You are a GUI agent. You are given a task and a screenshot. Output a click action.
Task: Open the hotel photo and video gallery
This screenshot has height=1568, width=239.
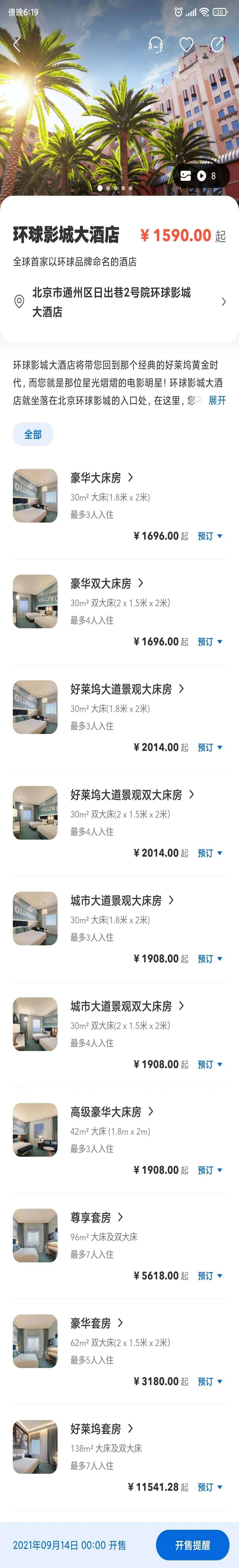[201, 176]
